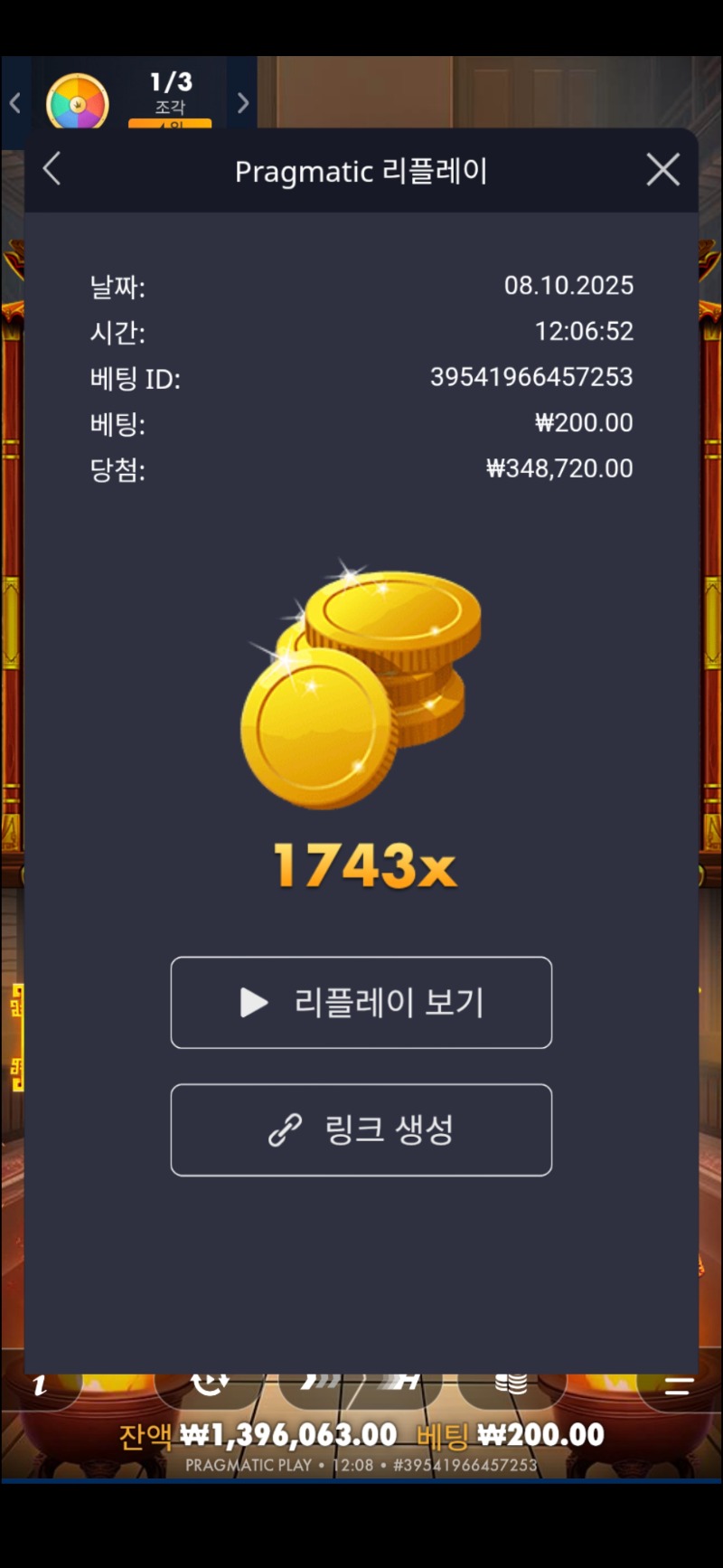Generate a share link with 링크 생성
The width and height of the screenshot is (723, 1568).
[361, 1129]
